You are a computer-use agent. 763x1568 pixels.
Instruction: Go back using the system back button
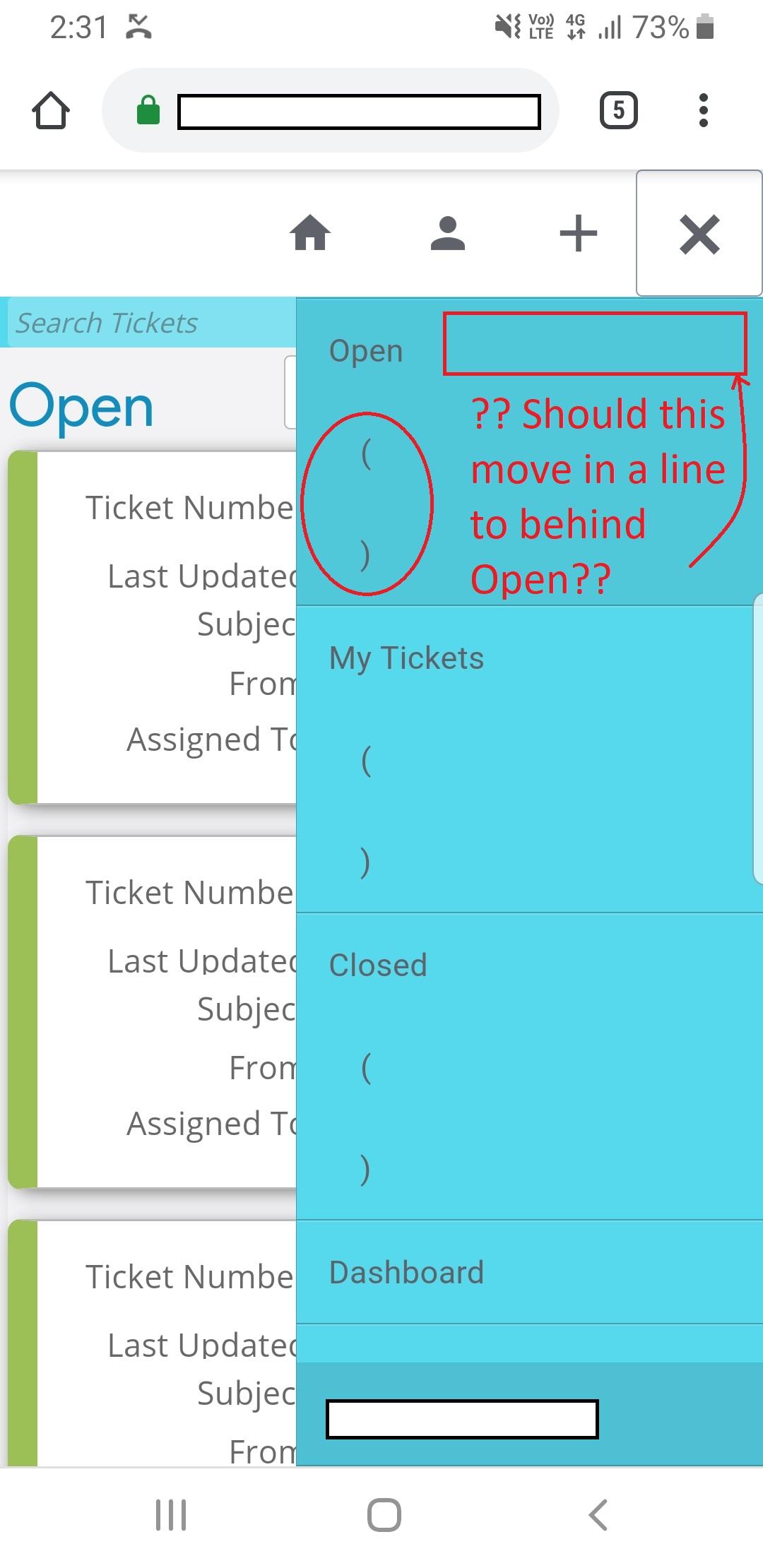tap(598, 1514)
